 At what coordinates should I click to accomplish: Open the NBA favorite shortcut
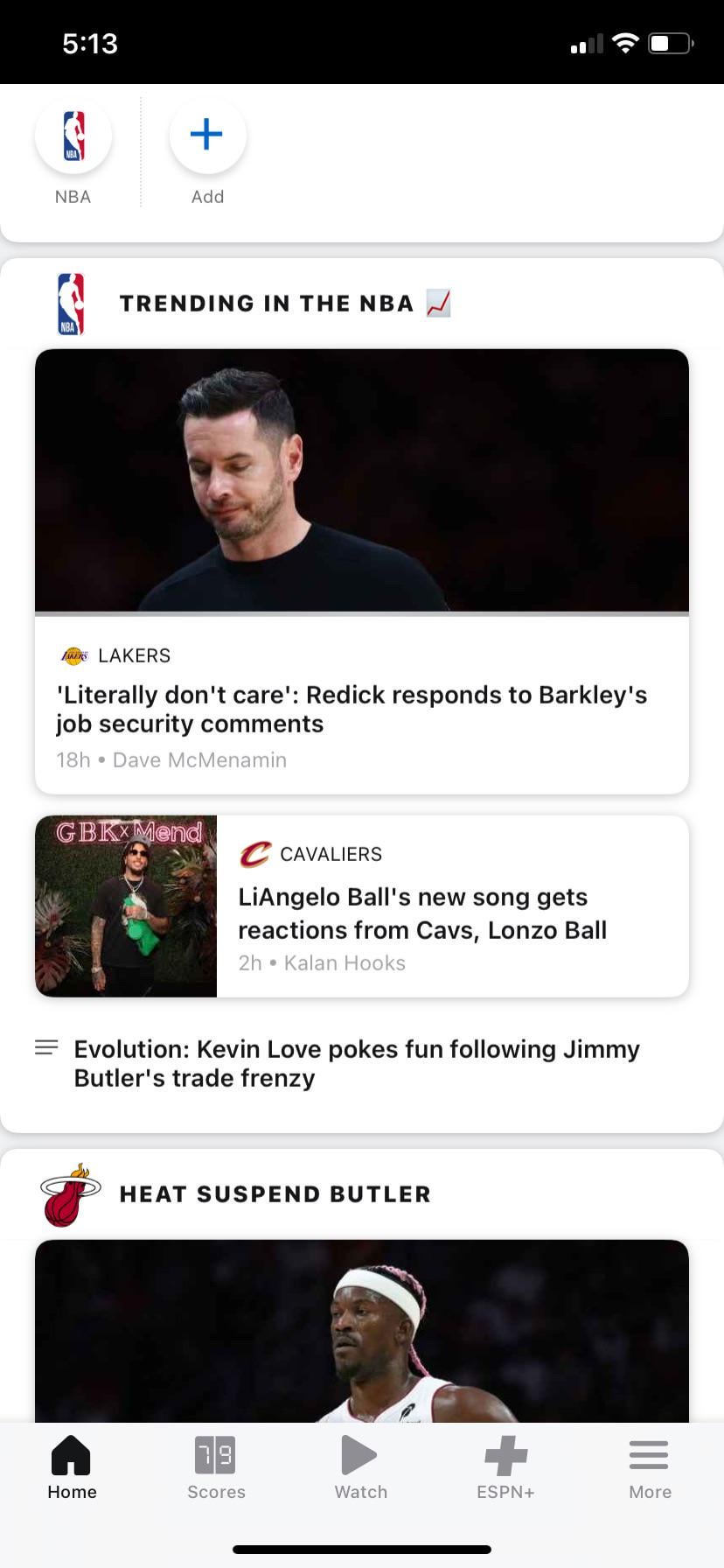tap(73, 136)
